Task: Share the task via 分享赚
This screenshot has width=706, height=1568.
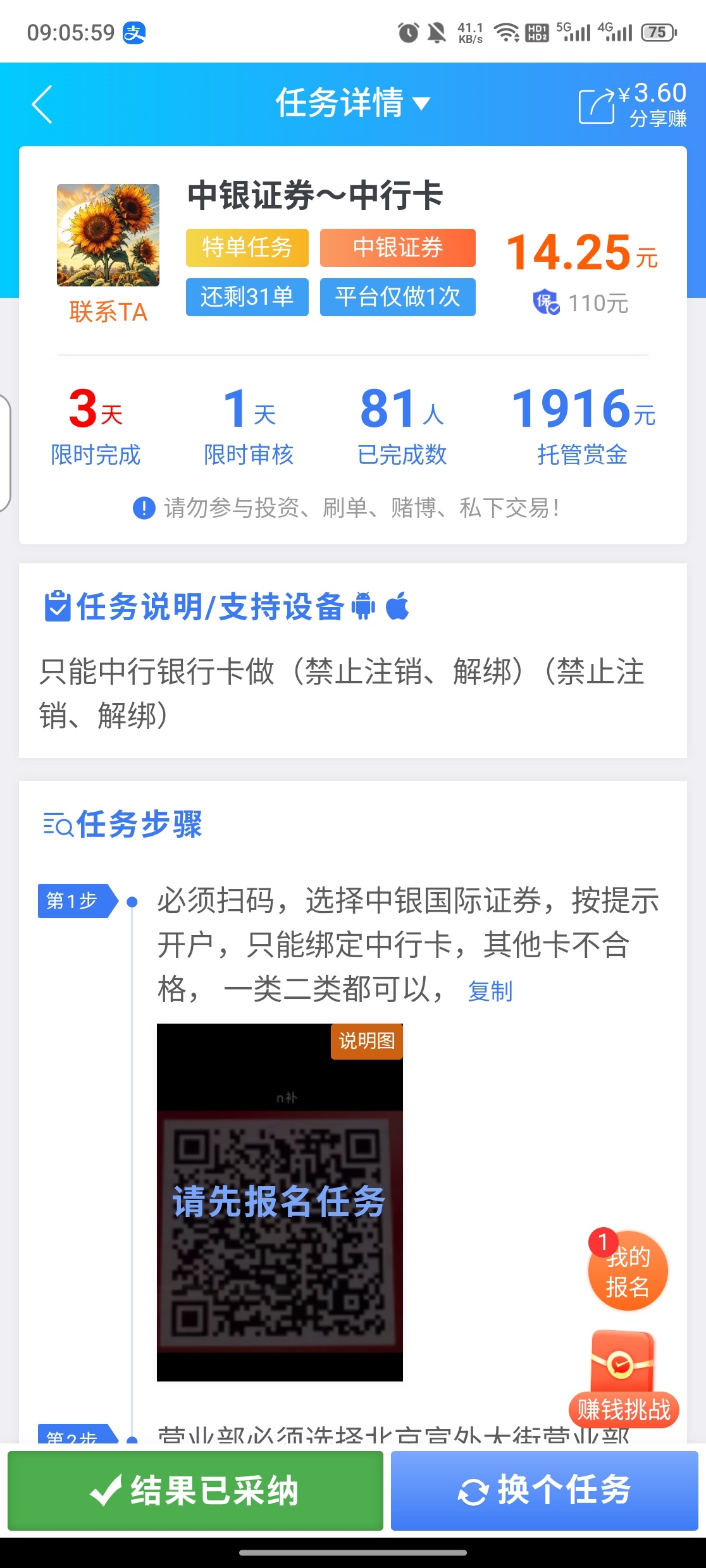Action: click(633, 106)
